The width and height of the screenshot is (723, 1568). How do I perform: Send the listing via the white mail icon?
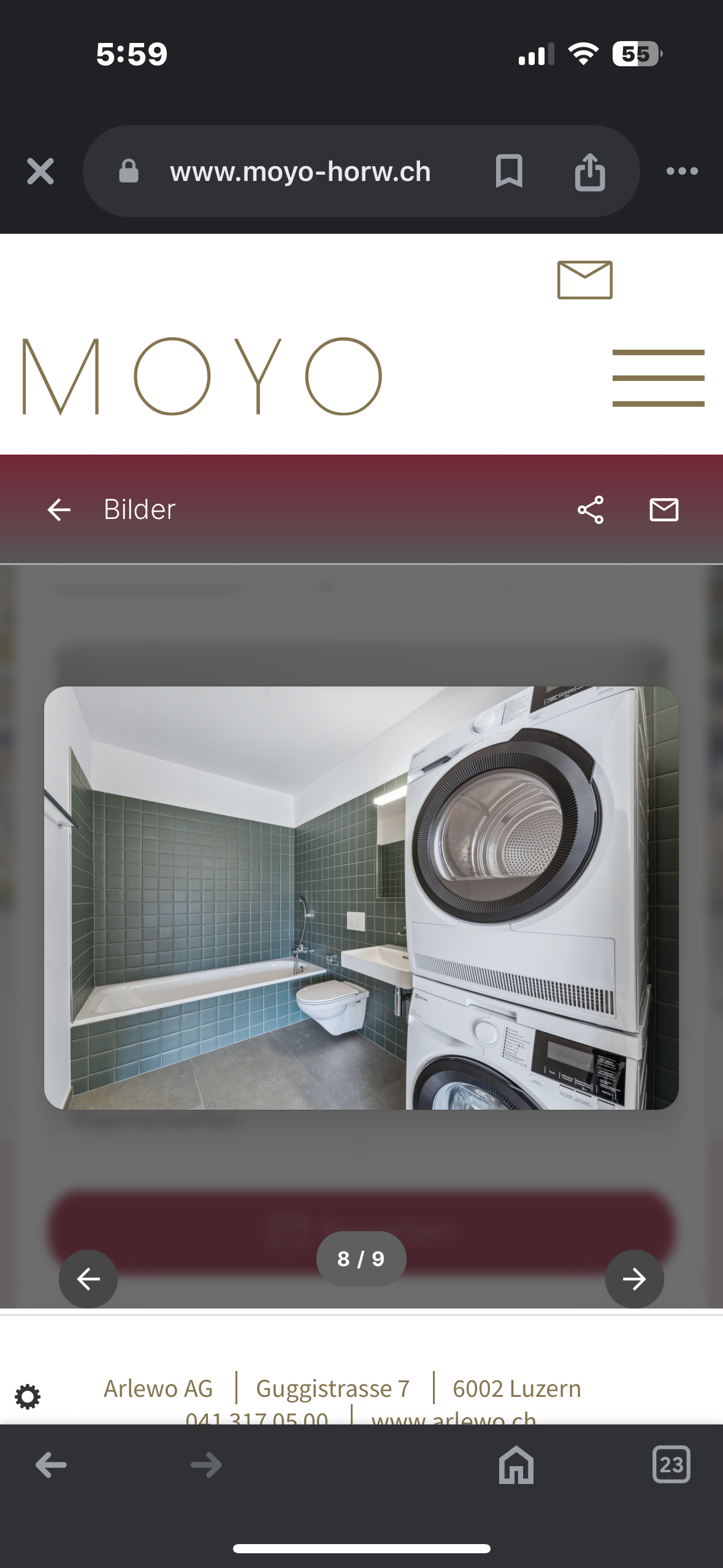664,510
